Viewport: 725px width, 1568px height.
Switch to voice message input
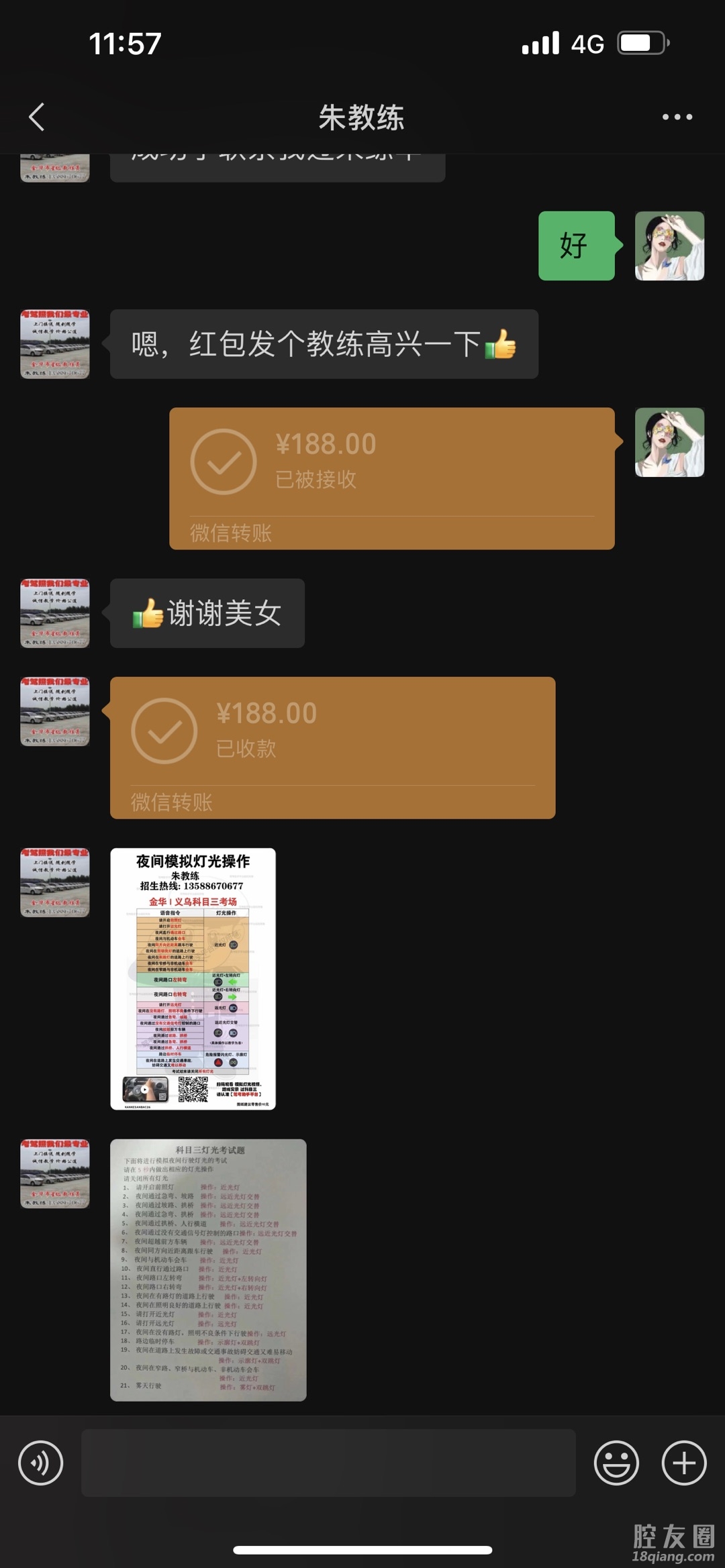(40, 1463)
